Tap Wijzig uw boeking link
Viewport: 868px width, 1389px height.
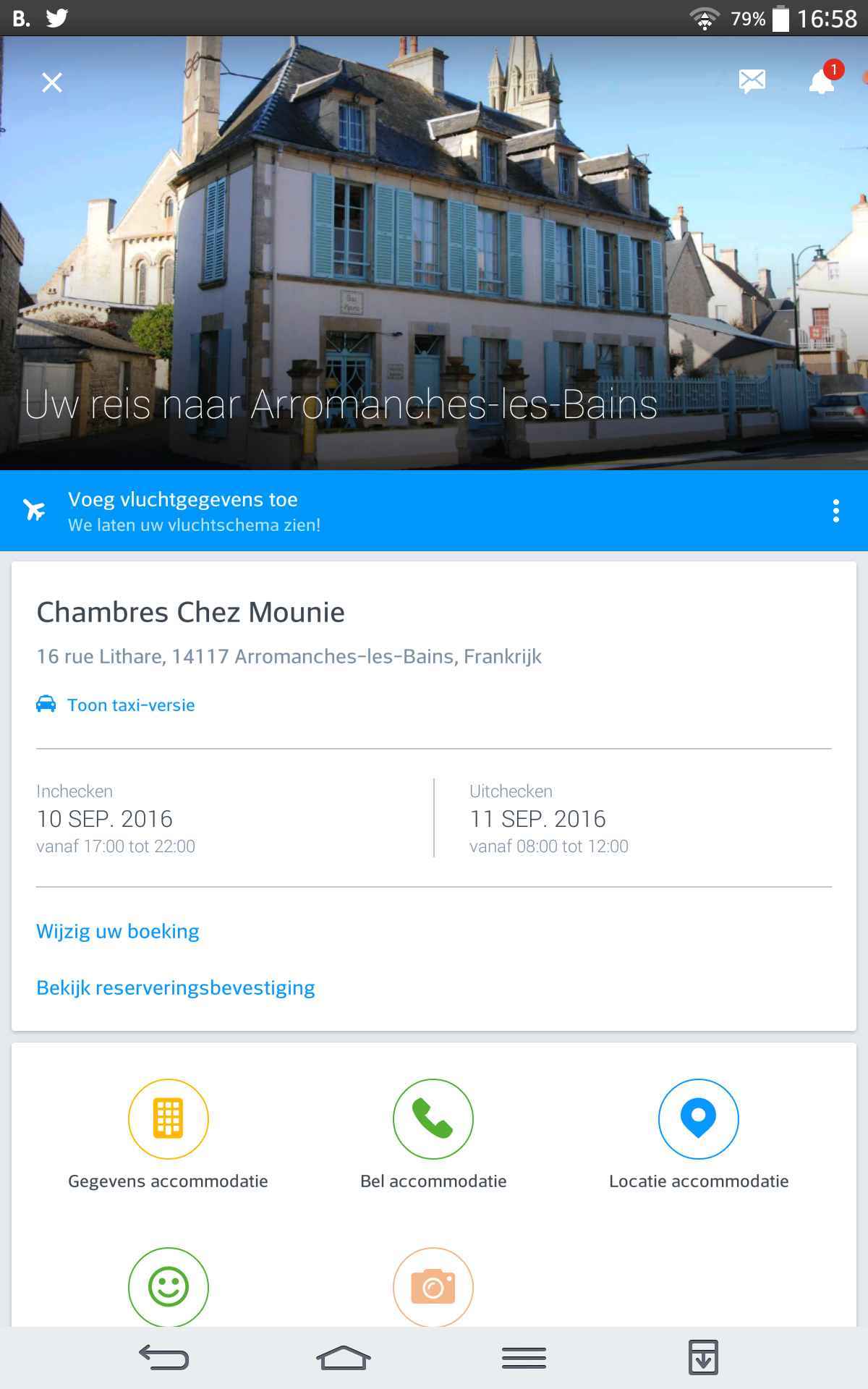pyautogui.click(x=118, y=931)
